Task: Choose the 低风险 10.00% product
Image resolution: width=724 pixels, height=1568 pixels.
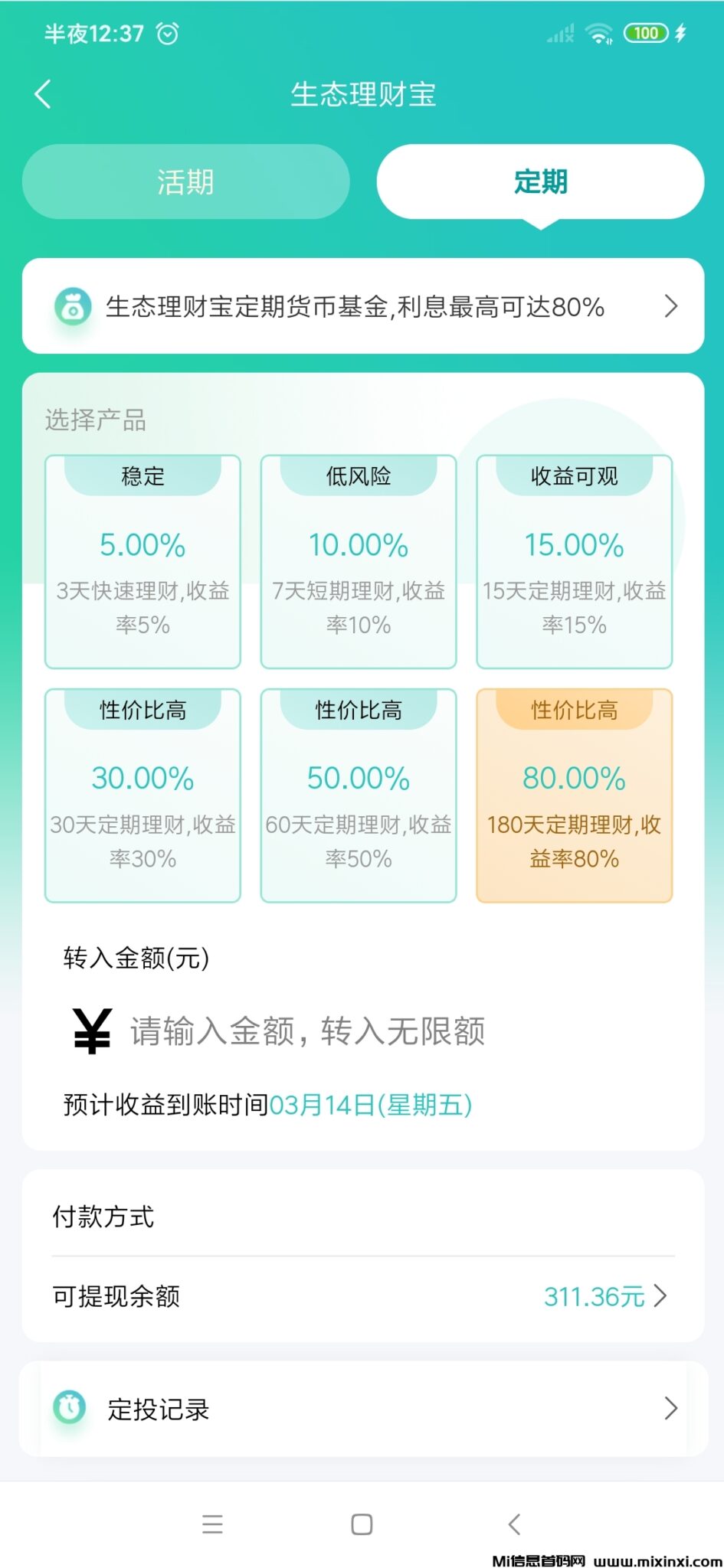Action: (x=359, y=561)
